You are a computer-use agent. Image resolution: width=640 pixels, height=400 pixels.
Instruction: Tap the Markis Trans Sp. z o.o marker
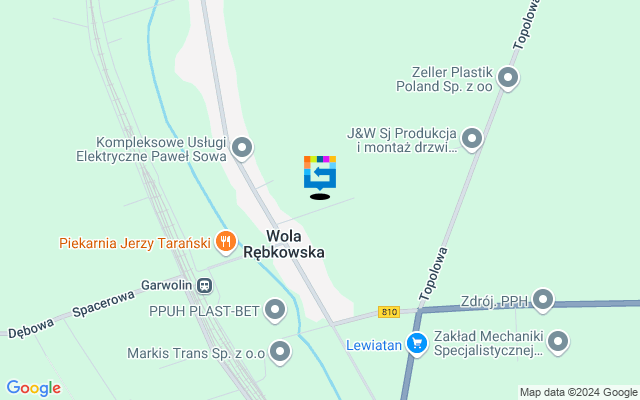coord(280,352)
